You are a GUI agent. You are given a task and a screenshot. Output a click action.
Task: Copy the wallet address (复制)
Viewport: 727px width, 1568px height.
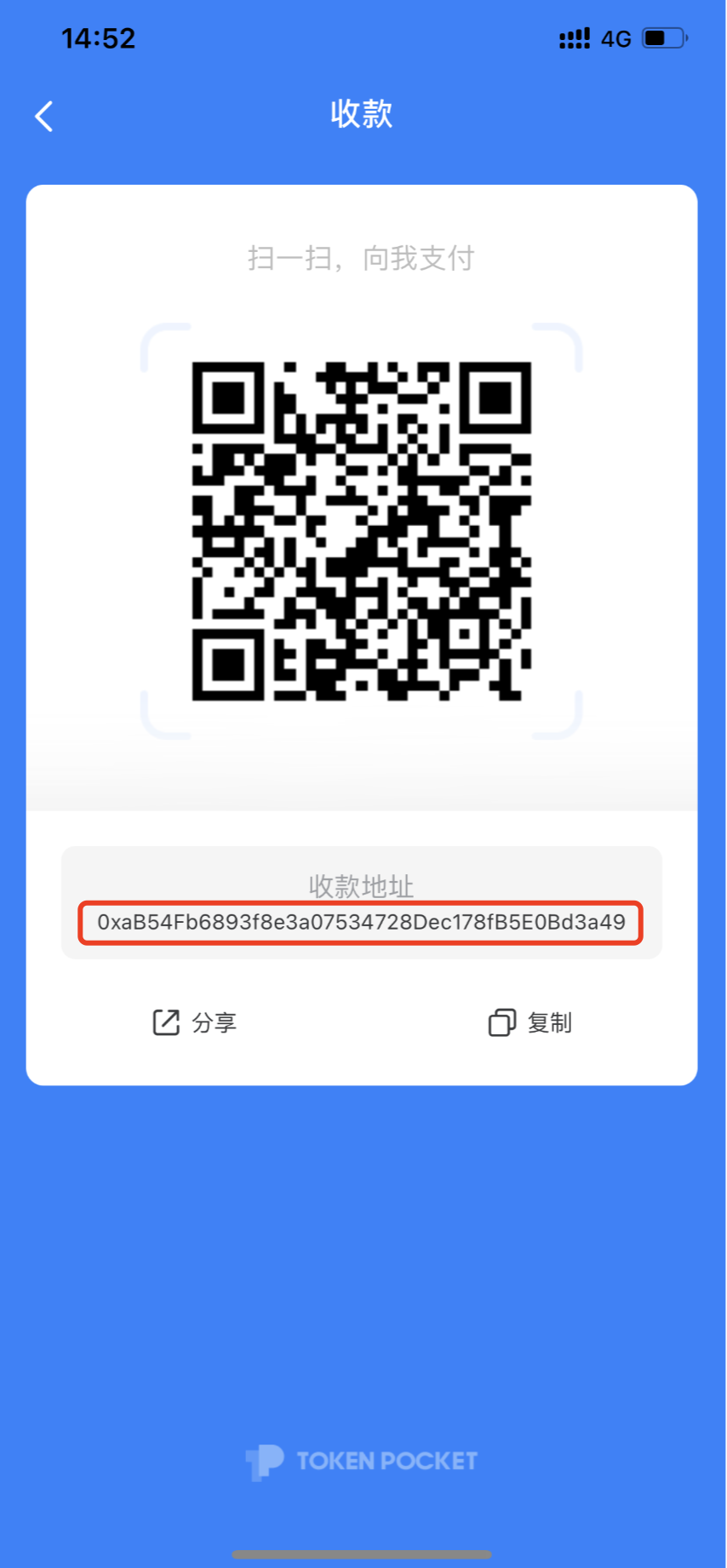coord(530,1022)
